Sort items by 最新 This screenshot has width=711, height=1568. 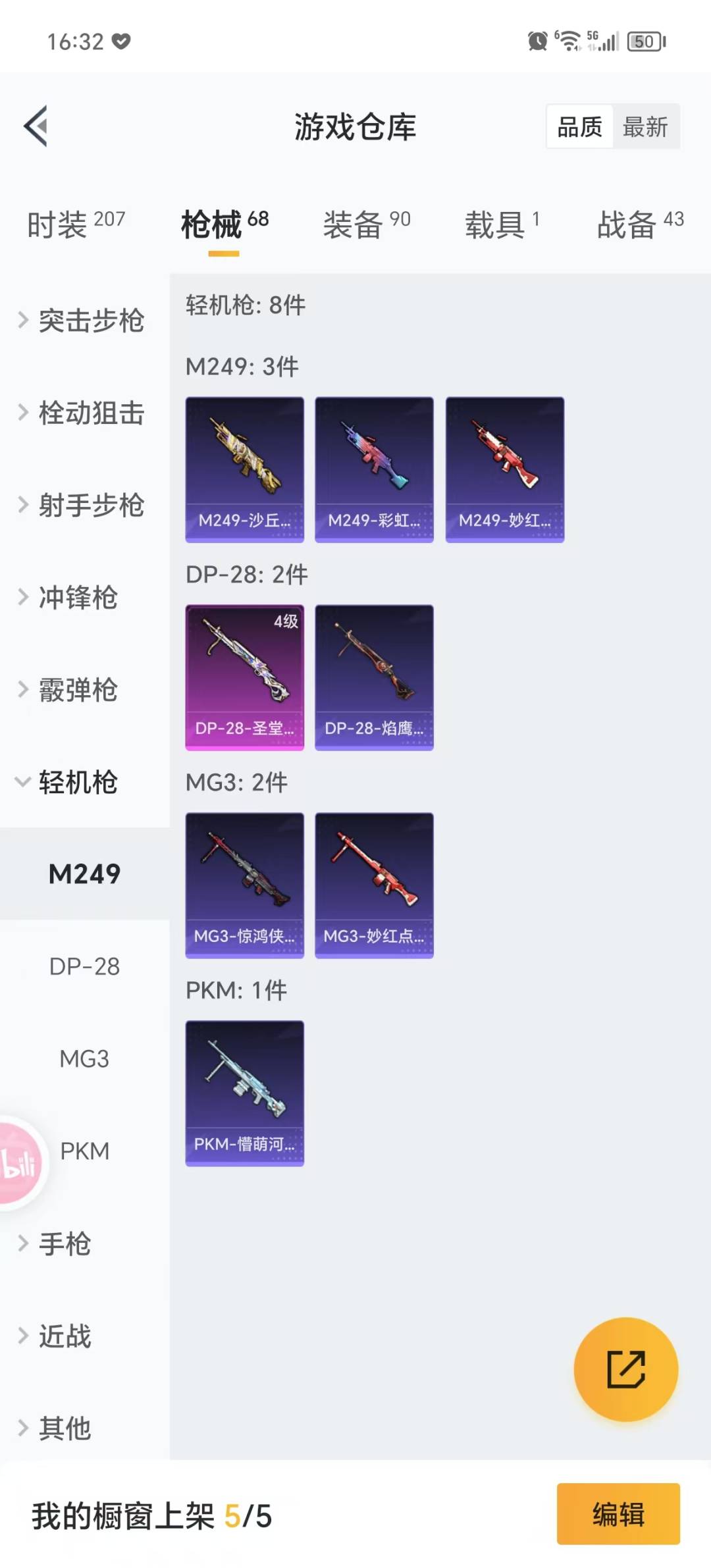click(x=645, y=126)
